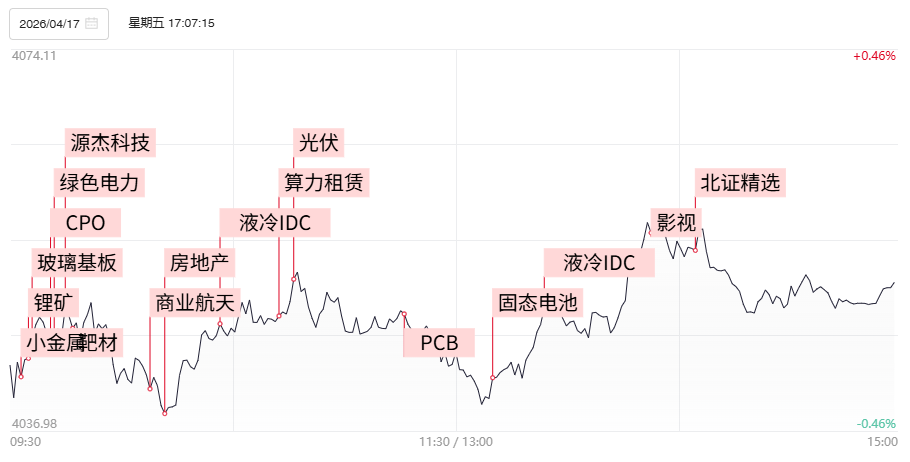This screenshot has width=910, height=462.
Task: Select the 影视 marker
Action: point(676,221)
